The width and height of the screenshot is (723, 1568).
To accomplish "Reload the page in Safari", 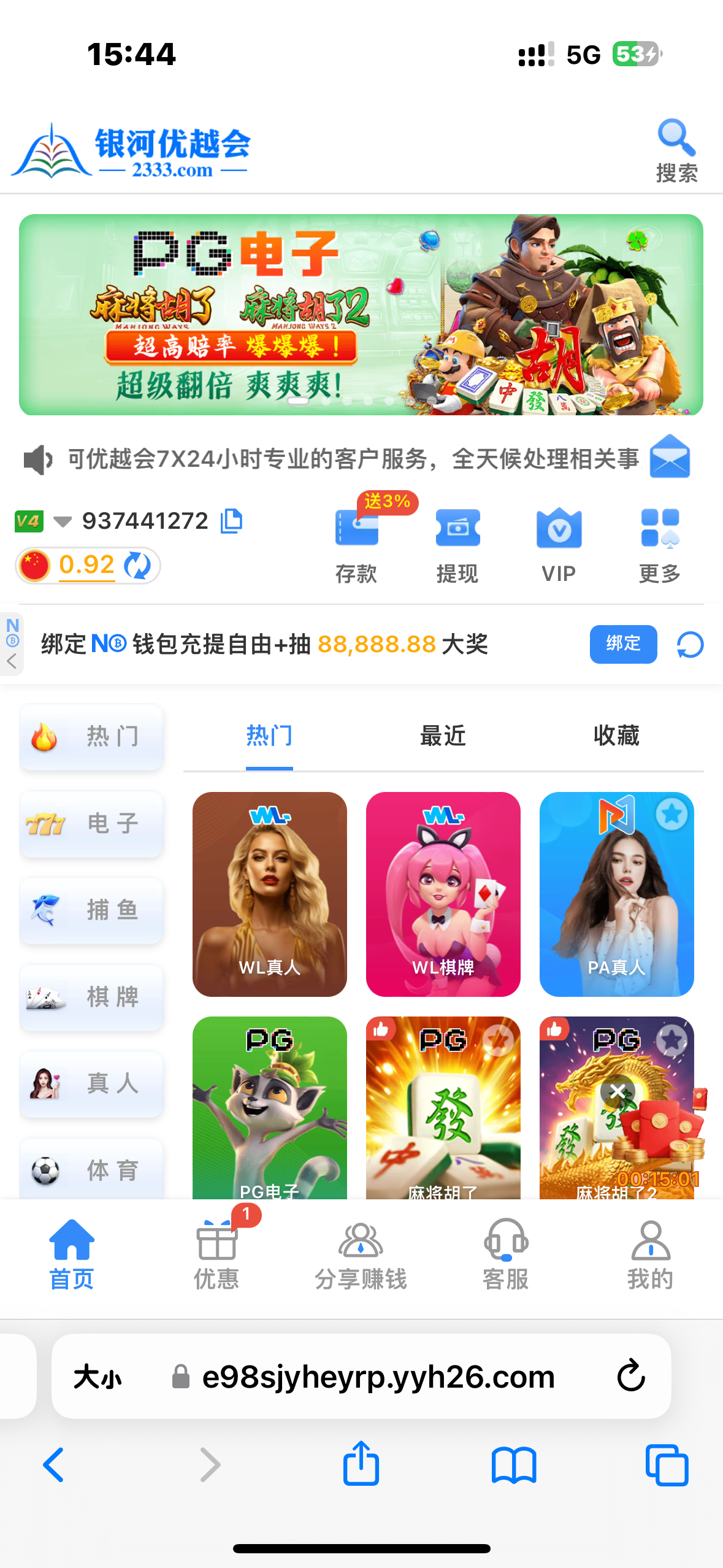I will (631, 1376).
